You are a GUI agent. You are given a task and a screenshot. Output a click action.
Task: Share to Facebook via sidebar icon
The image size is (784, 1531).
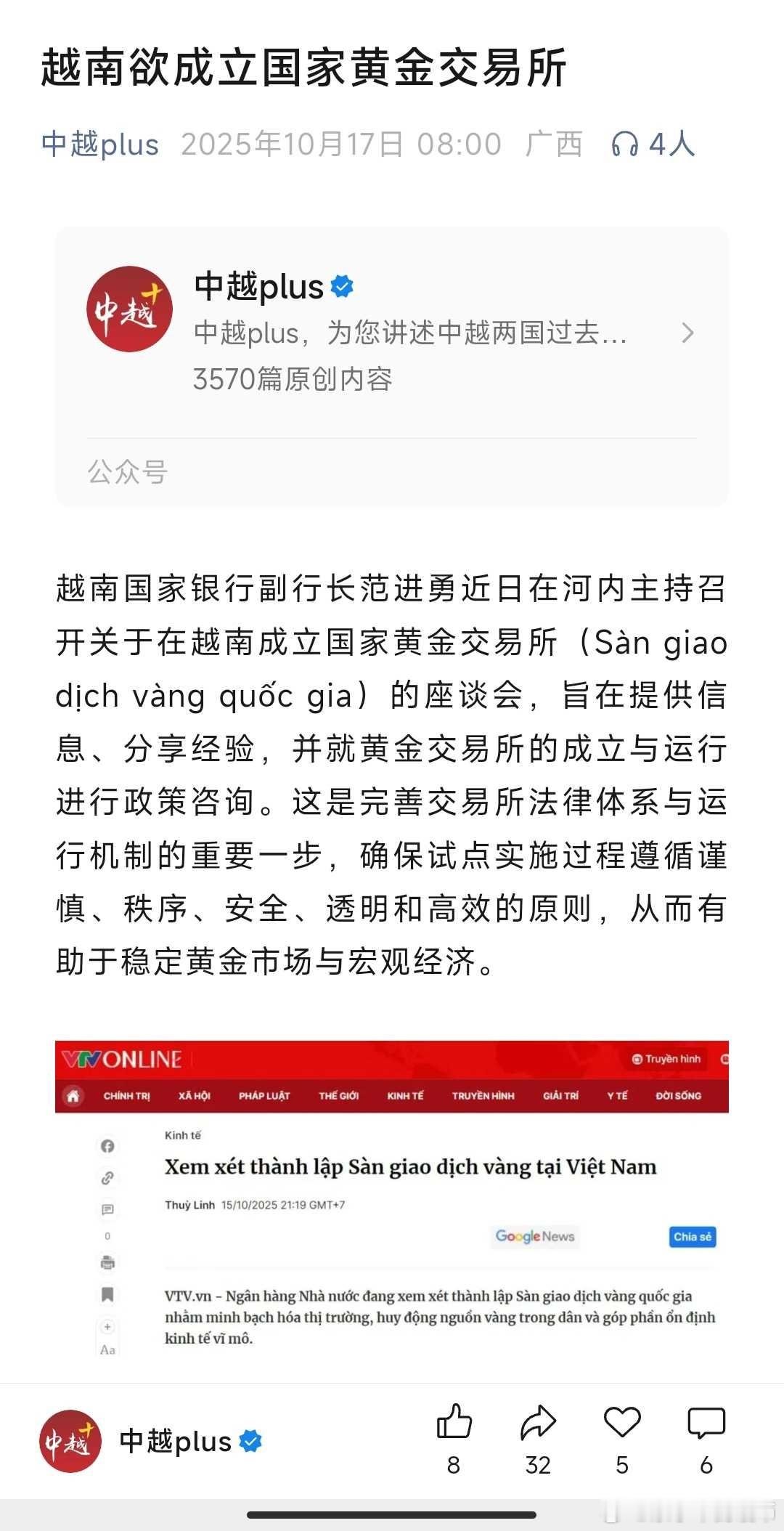pos(109,1146)
